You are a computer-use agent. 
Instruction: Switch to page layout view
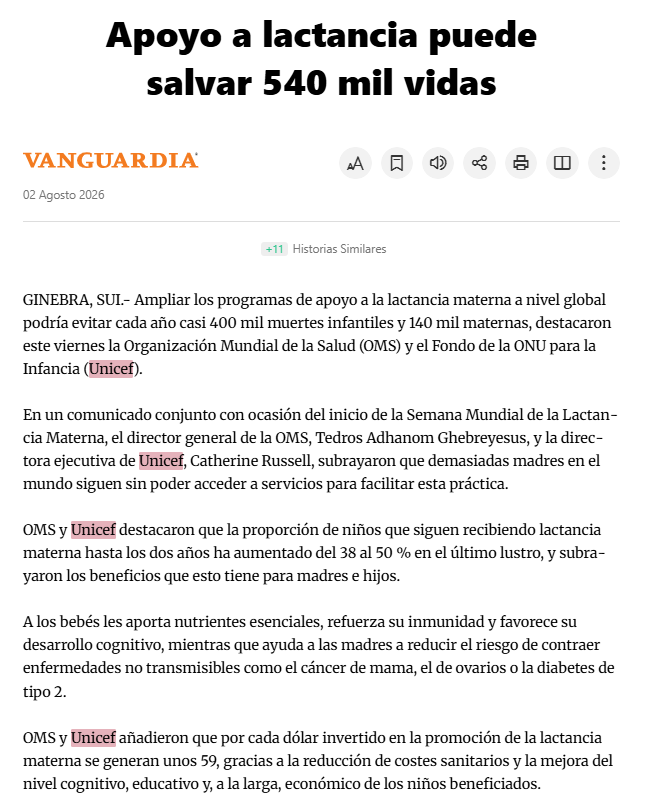[562, 163]
